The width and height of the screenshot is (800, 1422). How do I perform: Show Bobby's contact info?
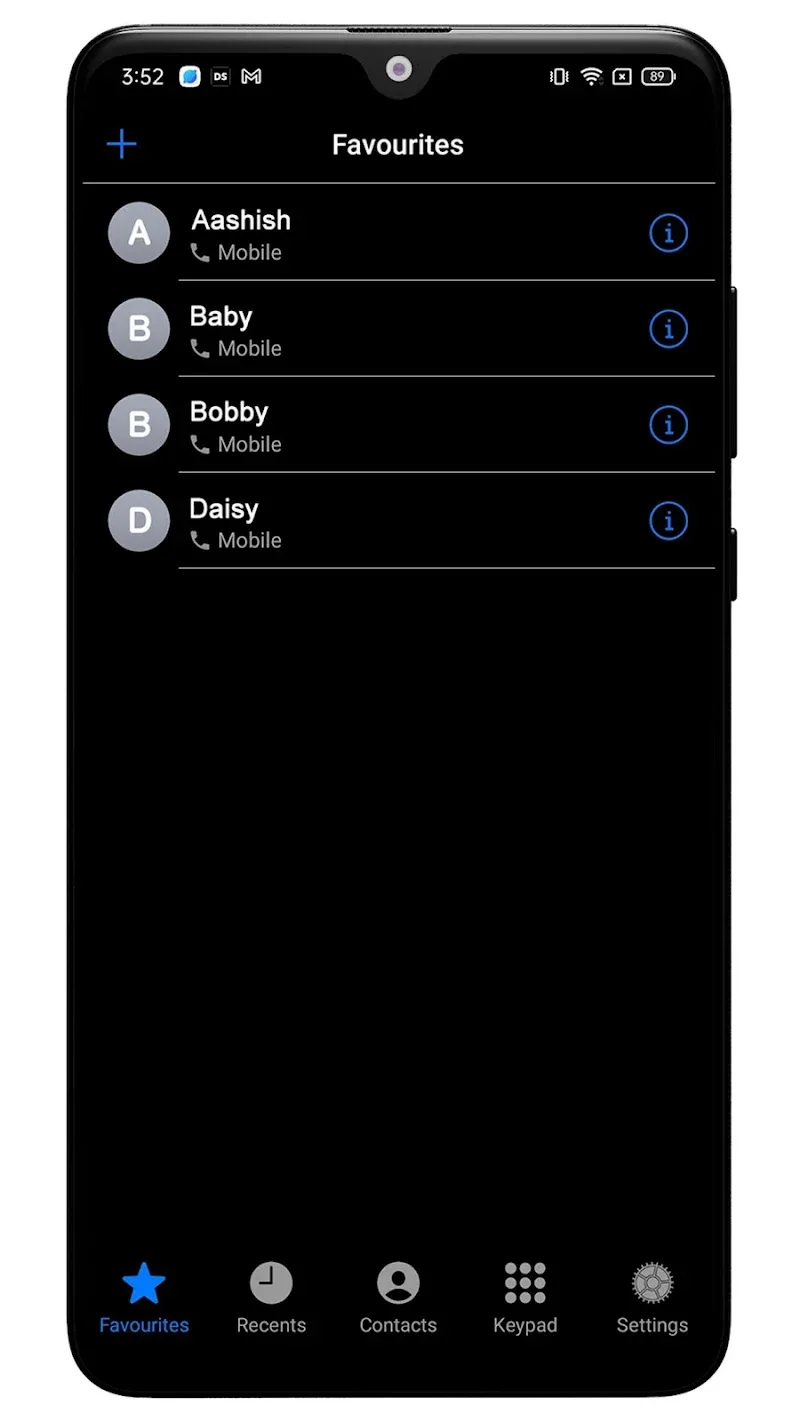click(668, 425)
